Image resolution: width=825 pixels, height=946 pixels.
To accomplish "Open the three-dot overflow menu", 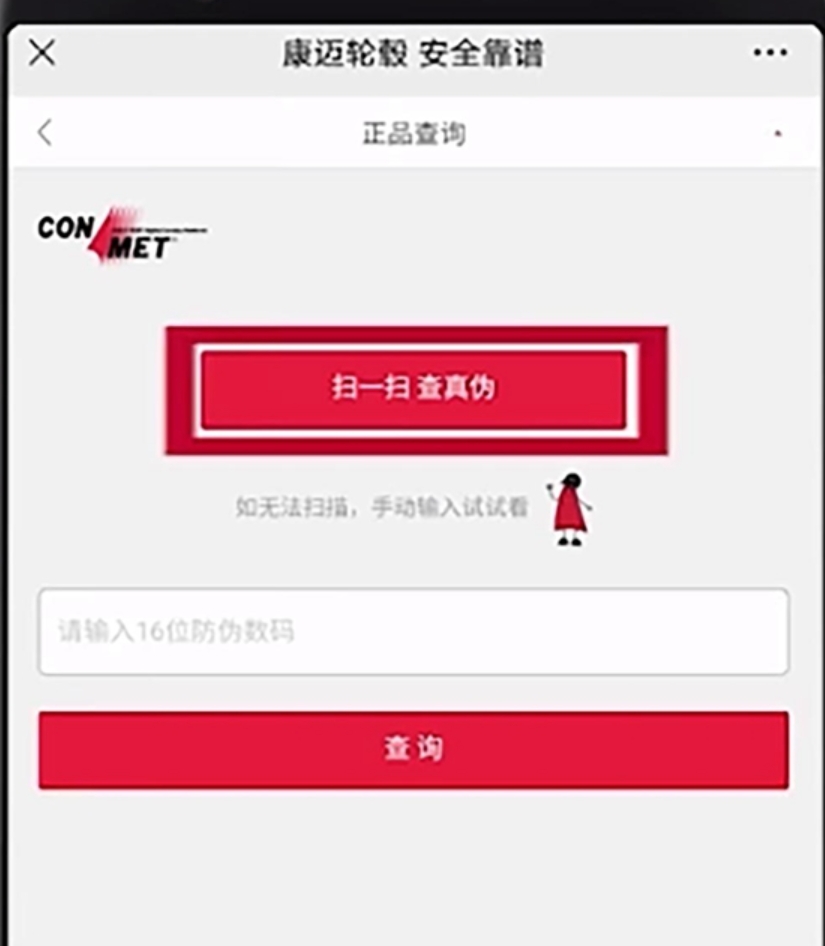I will pos(769,53).
